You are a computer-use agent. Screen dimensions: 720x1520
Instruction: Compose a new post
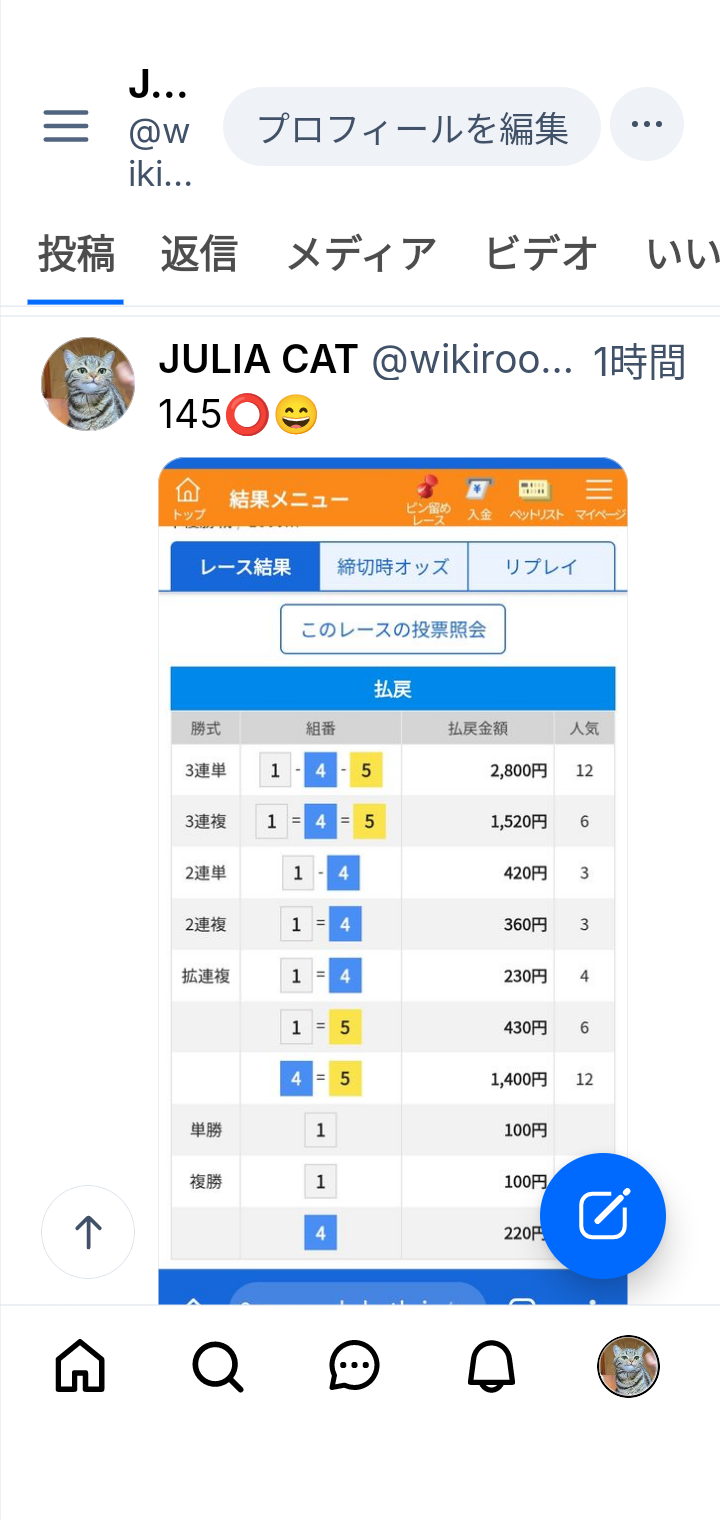pyautogui.click(x=603, y=1216)
